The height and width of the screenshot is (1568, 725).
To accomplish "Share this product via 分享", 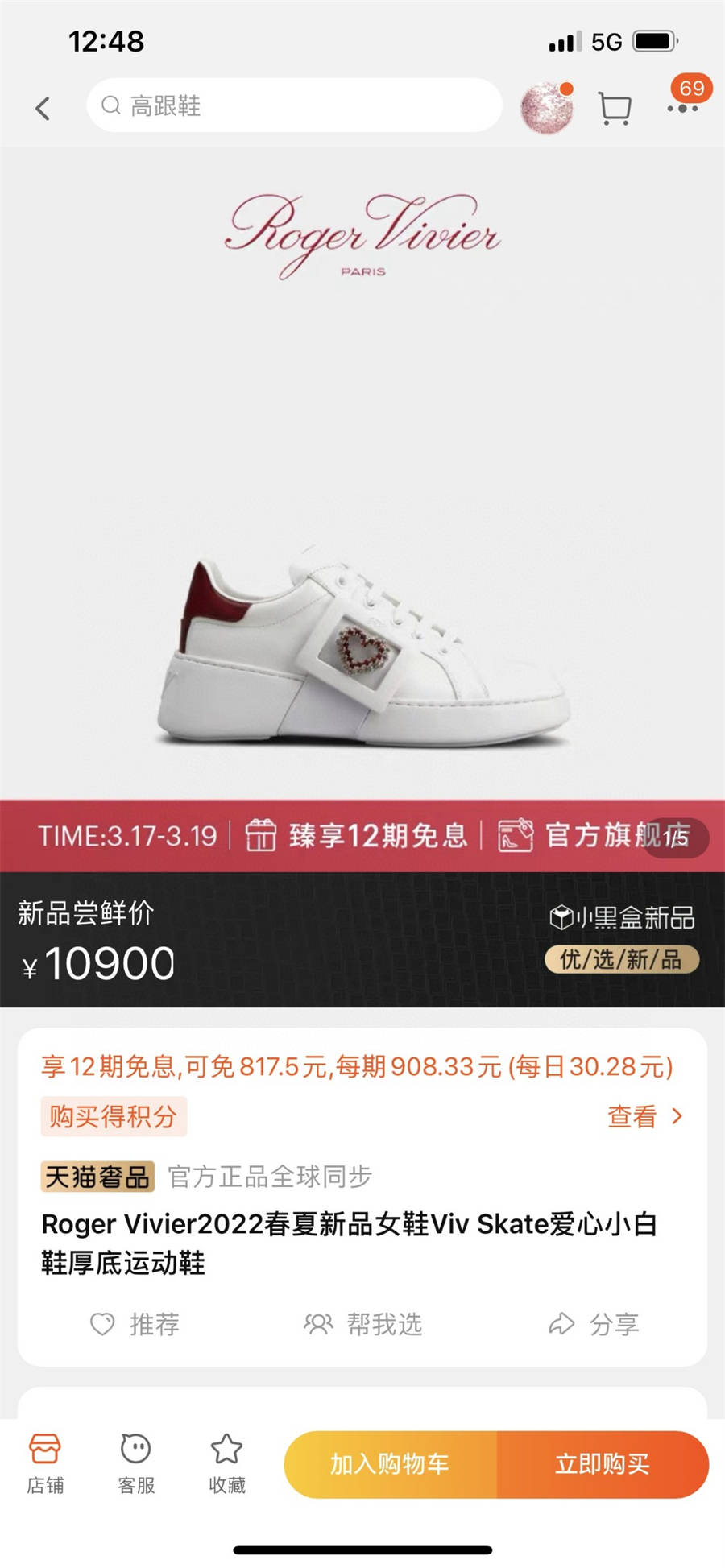I will pos(594,1324).
